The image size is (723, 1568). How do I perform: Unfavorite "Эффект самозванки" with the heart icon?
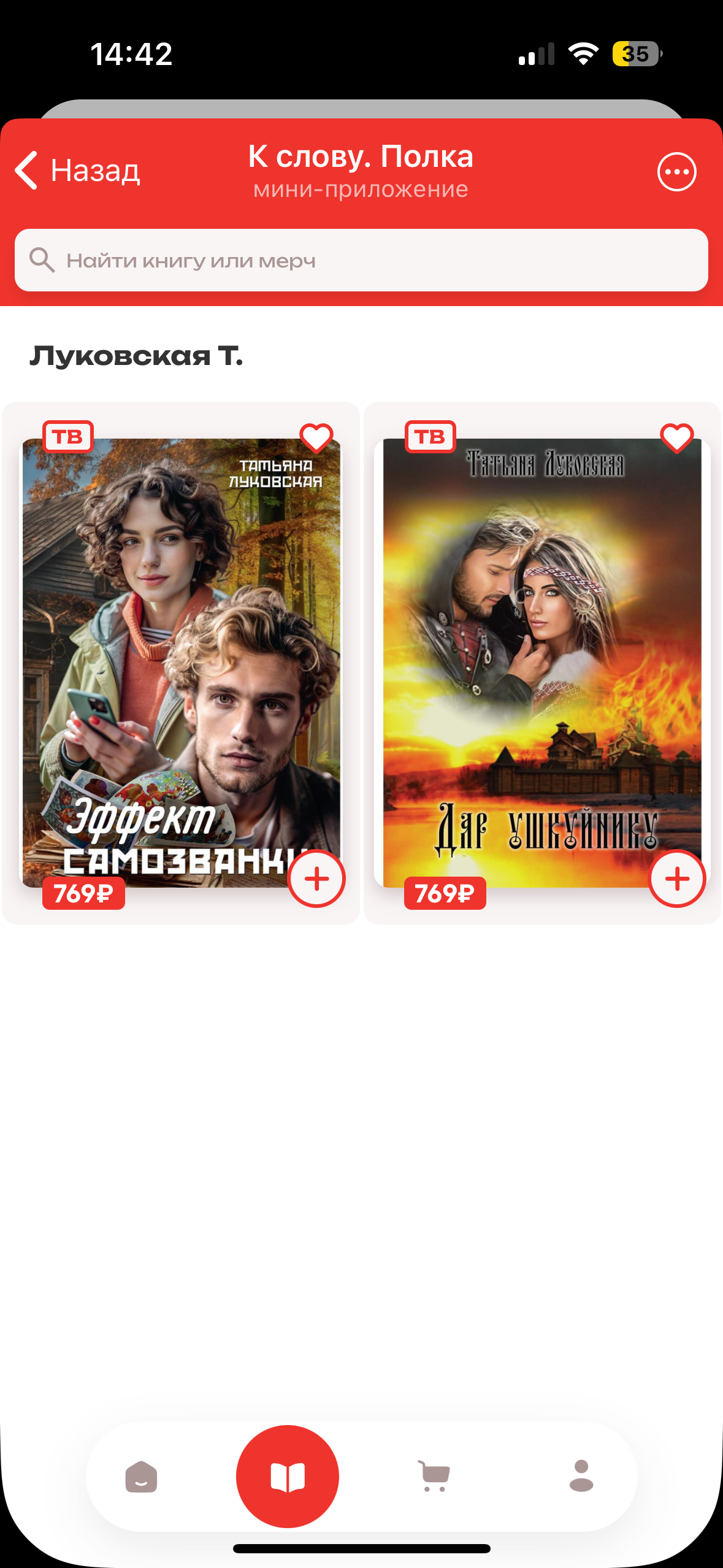click(316, 438)
